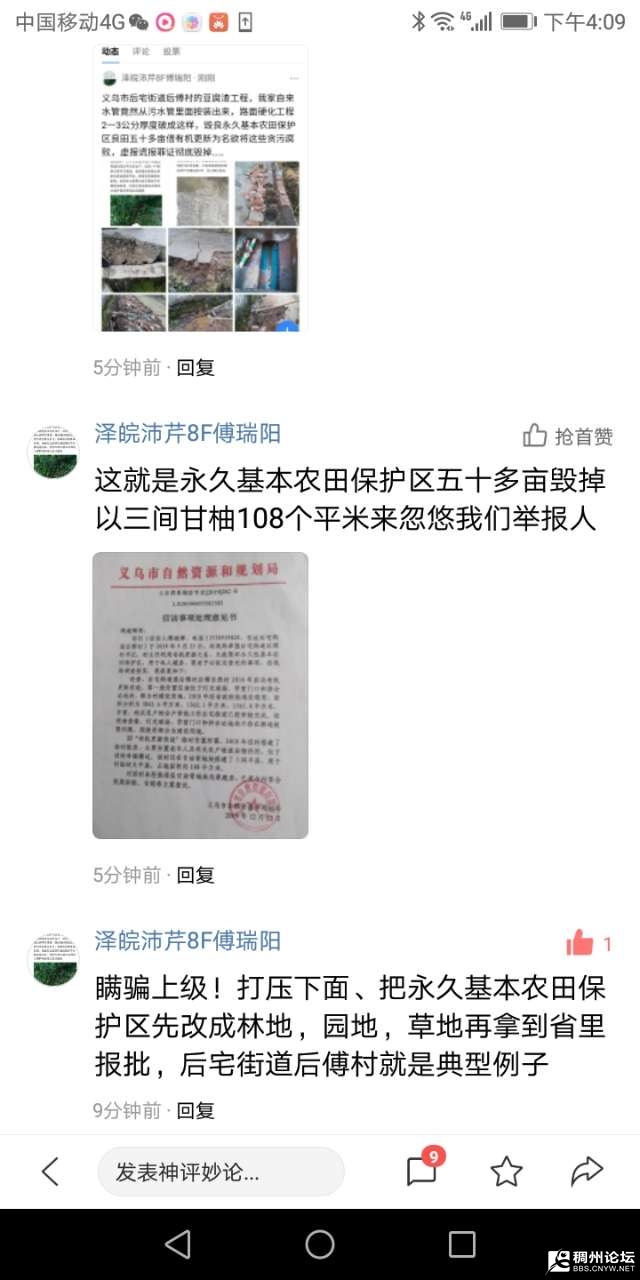The image size is (640, 1280).
Task: View avatar of the 瞒骗上级 comment author
Action: 53,959
